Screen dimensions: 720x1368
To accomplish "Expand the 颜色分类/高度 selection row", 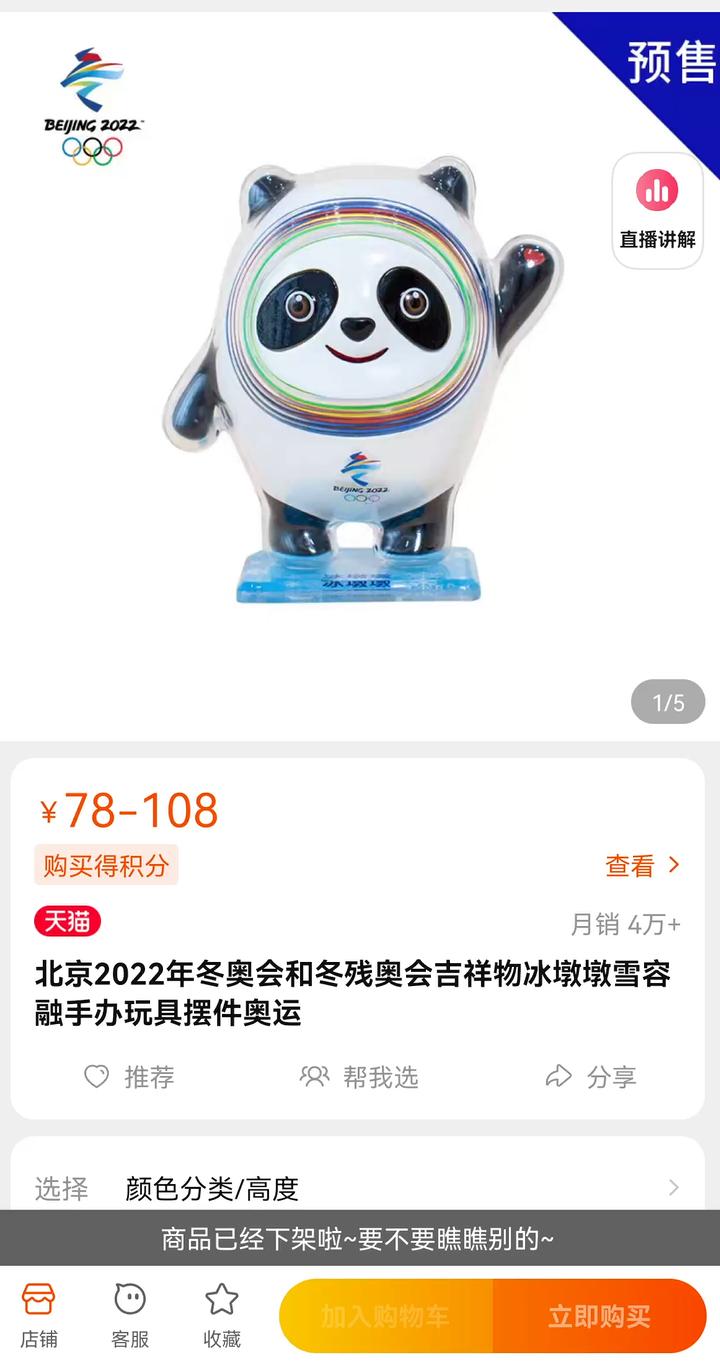I will pos(358,1188).
